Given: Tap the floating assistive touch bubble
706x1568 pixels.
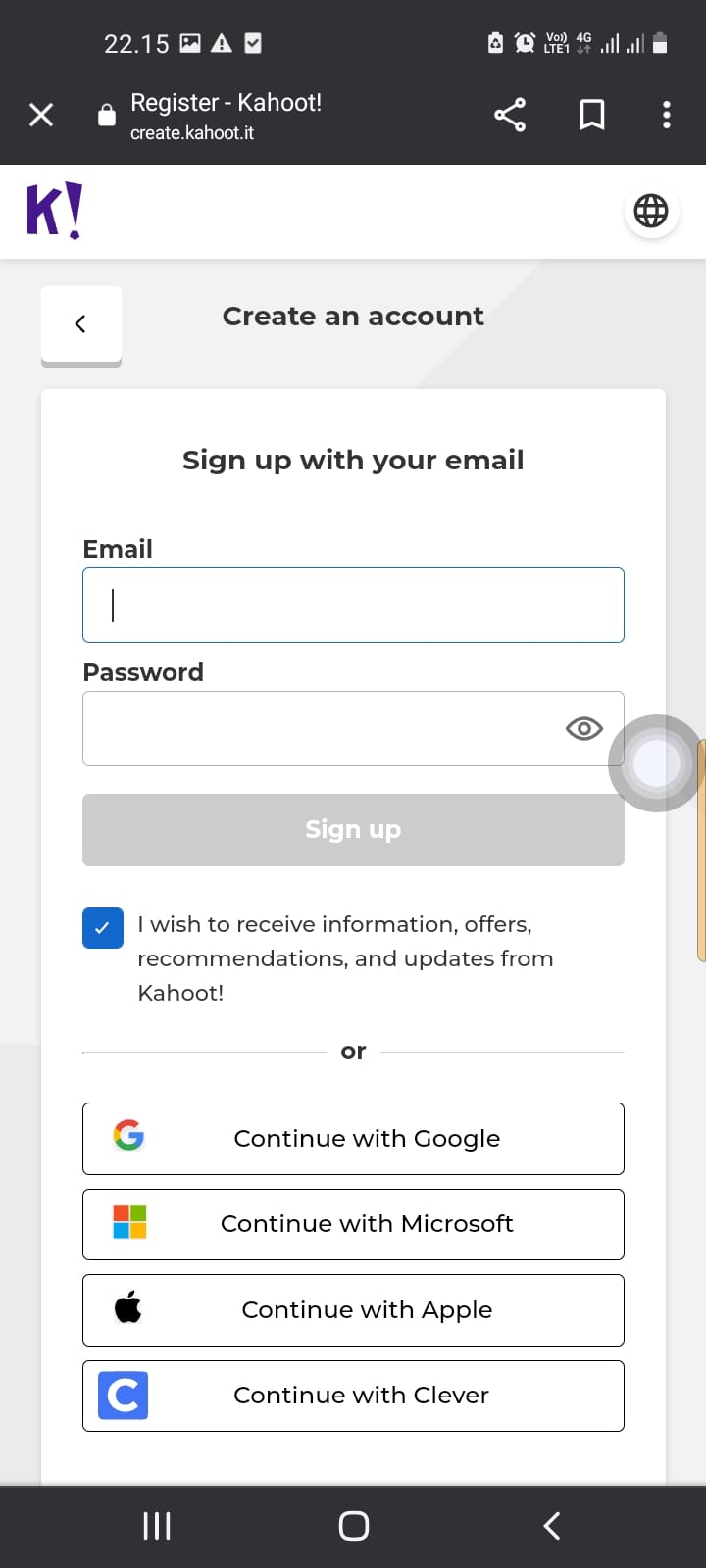Looking at the screenshot, I should click(x=657, y=763).
